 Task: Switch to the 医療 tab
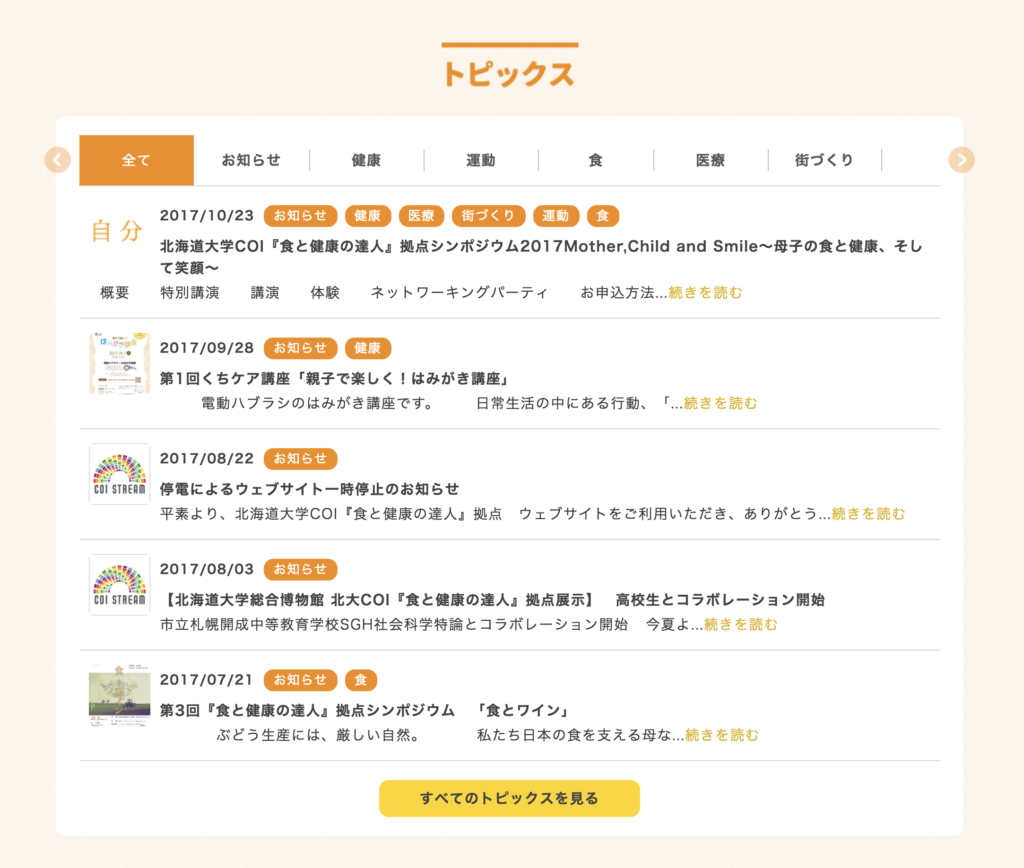click(x=710, y=160)
